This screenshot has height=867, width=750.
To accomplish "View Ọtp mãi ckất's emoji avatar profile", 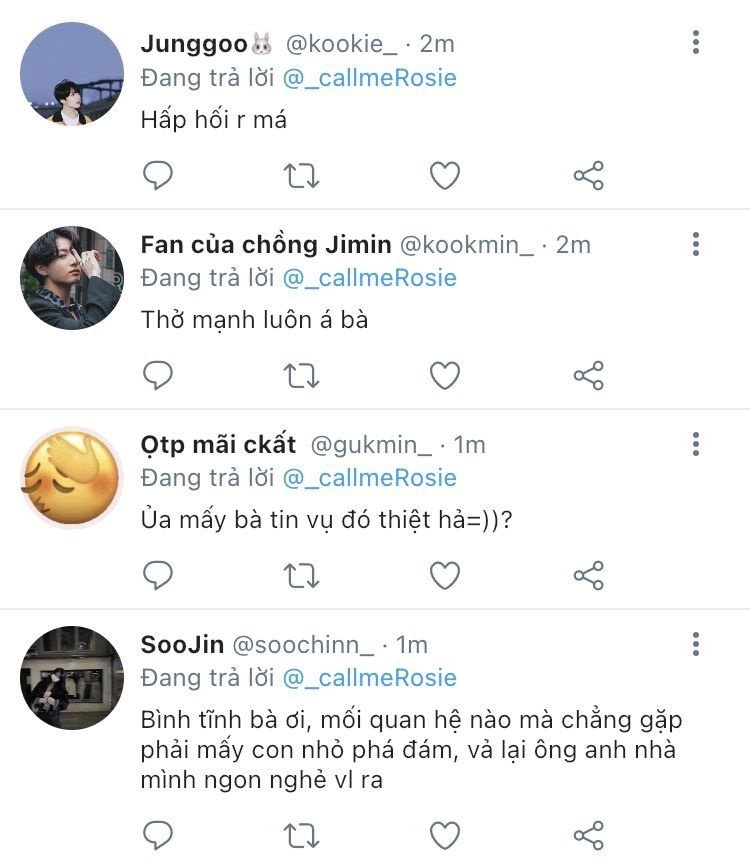I will coord(72,478).
